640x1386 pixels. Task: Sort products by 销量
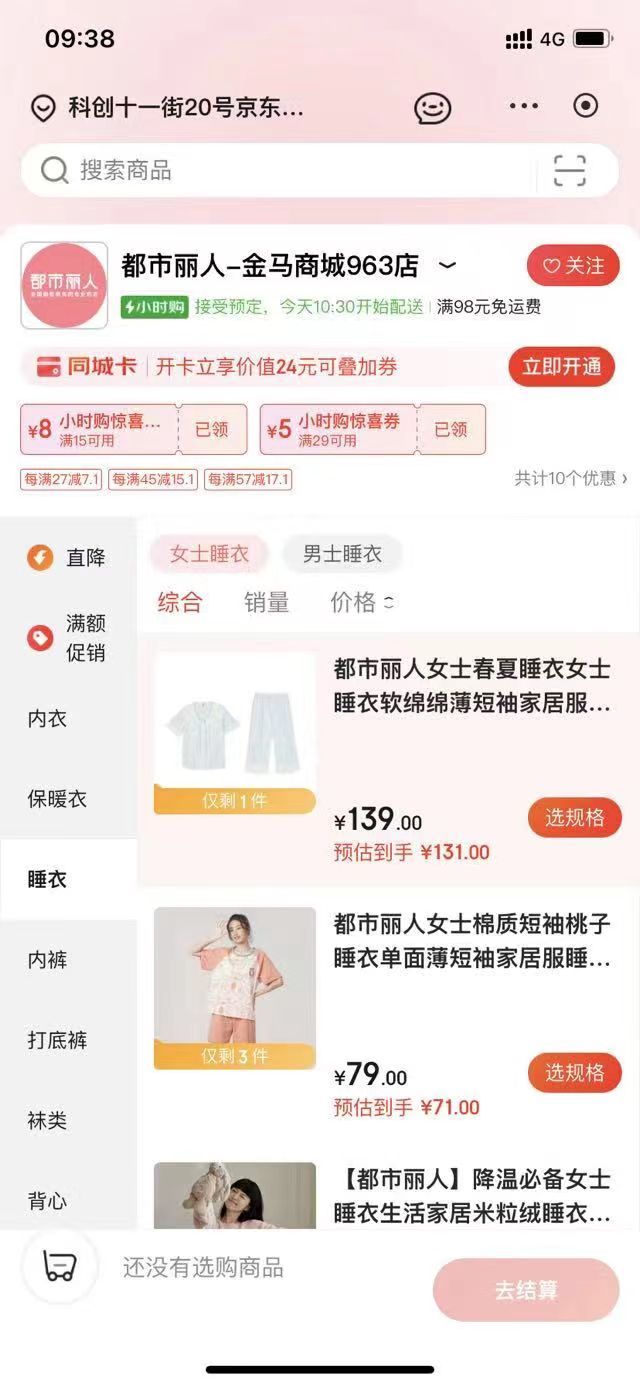click(266, 602)
